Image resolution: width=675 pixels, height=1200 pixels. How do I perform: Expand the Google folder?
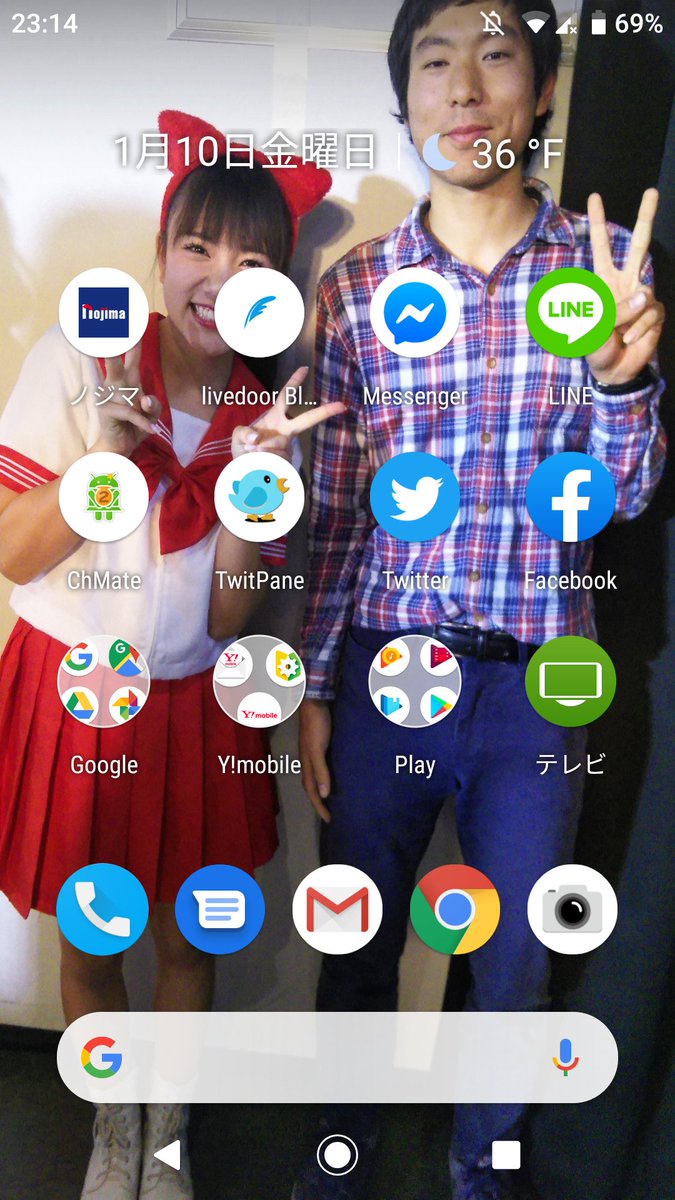tap(104, 682)
